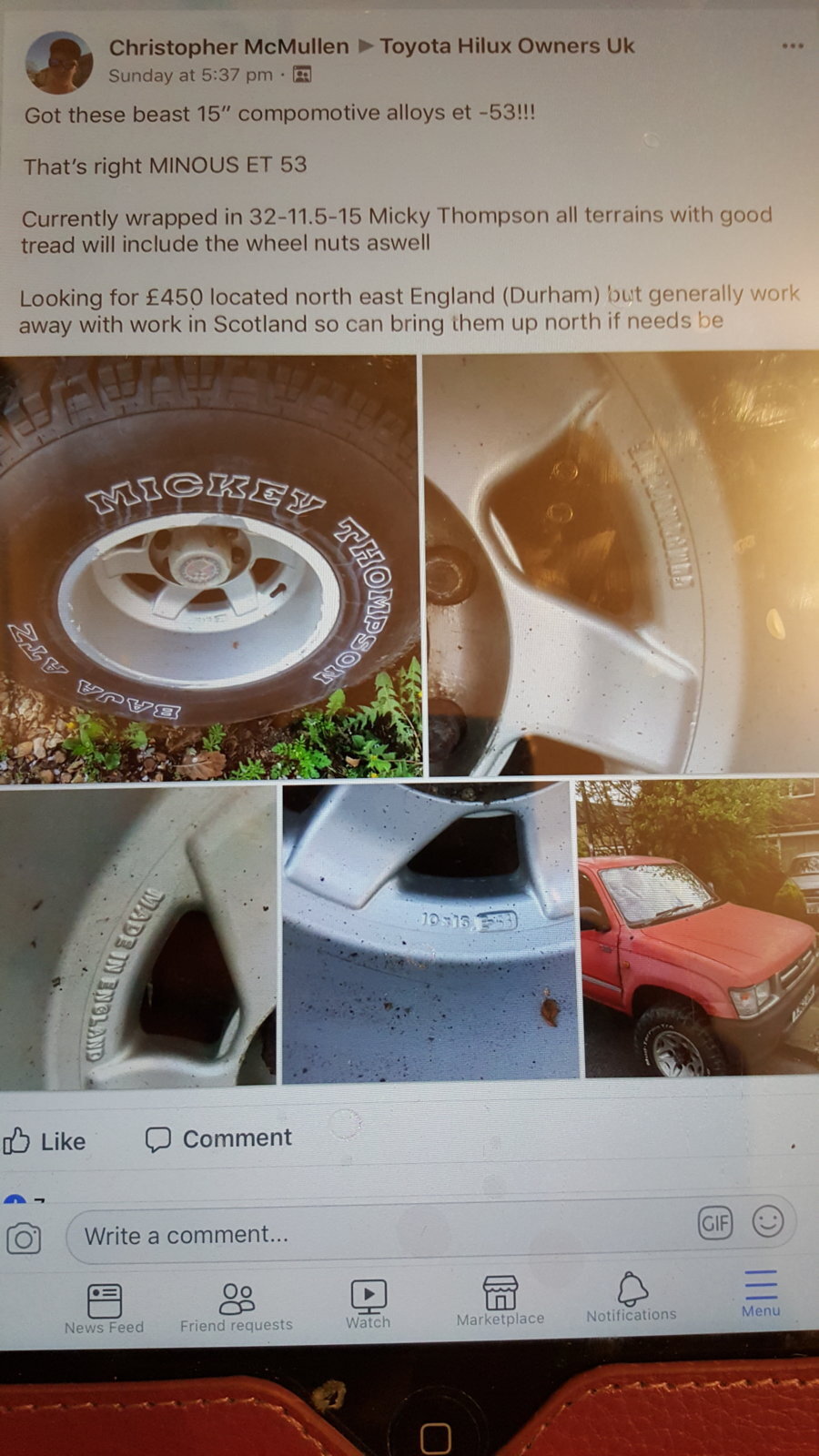Screen dimensions: 819x1456
Task: Open the alloy wheel close-up photo
Action: click(622, 564)
